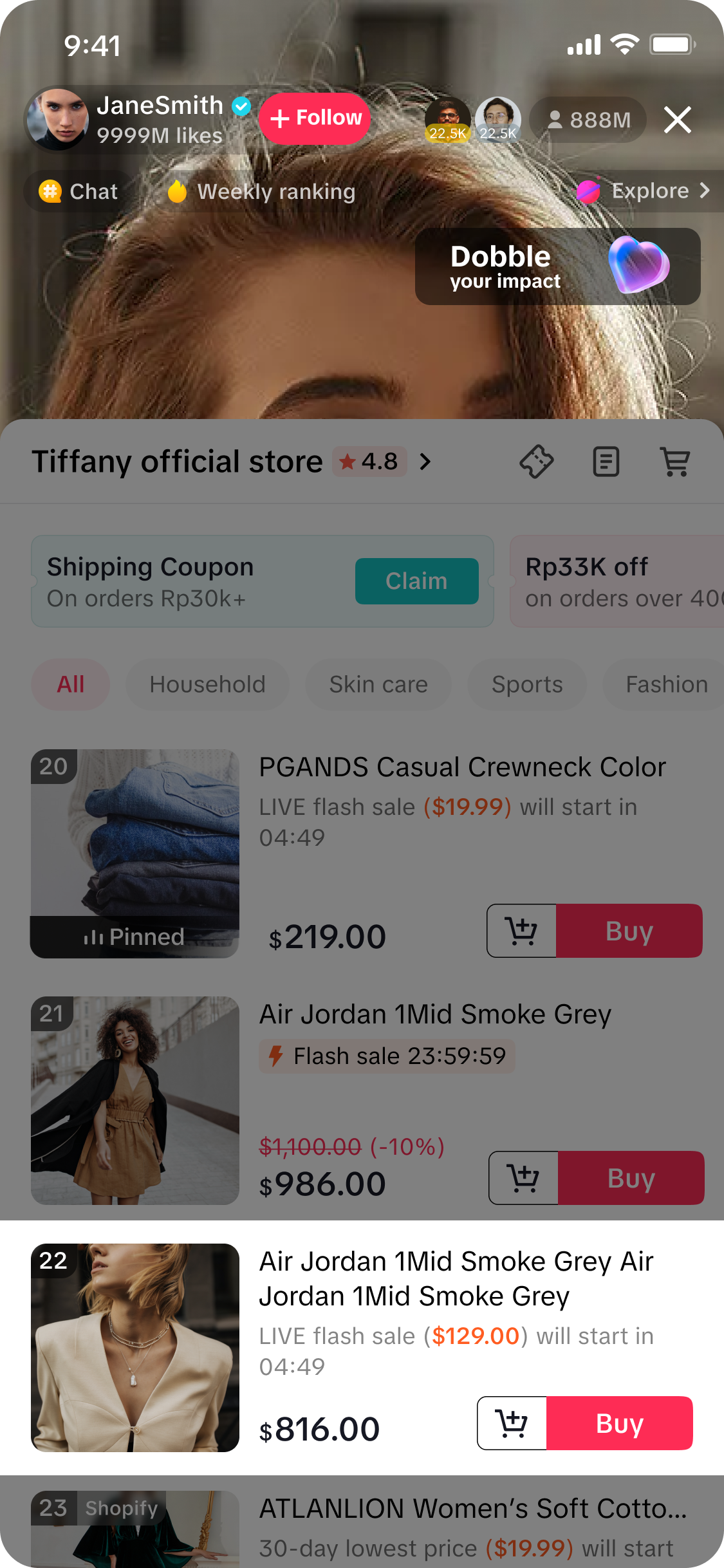Open Weekly ranking with flame icon
This screenshot has width=724, height=1568.
click(x=261, y=191)
